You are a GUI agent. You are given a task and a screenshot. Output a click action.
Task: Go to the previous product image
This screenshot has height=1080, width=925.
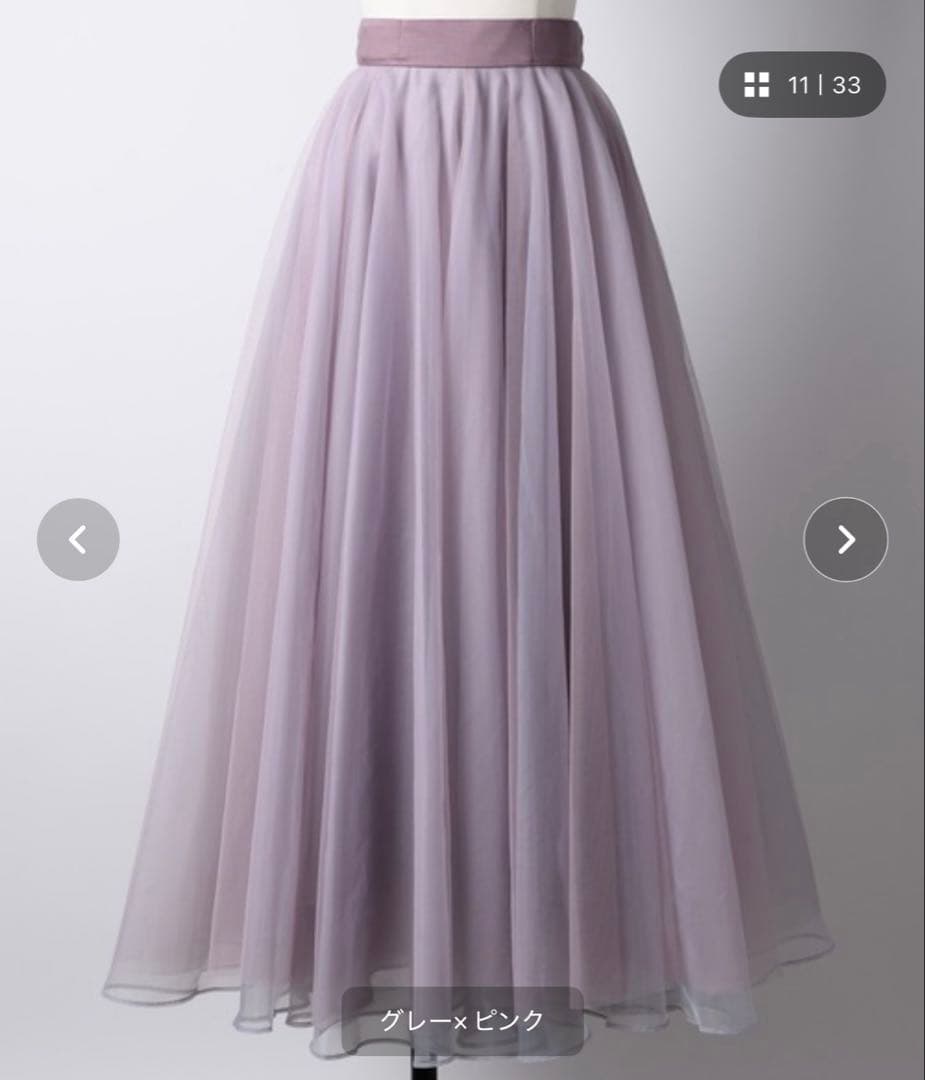78,540
